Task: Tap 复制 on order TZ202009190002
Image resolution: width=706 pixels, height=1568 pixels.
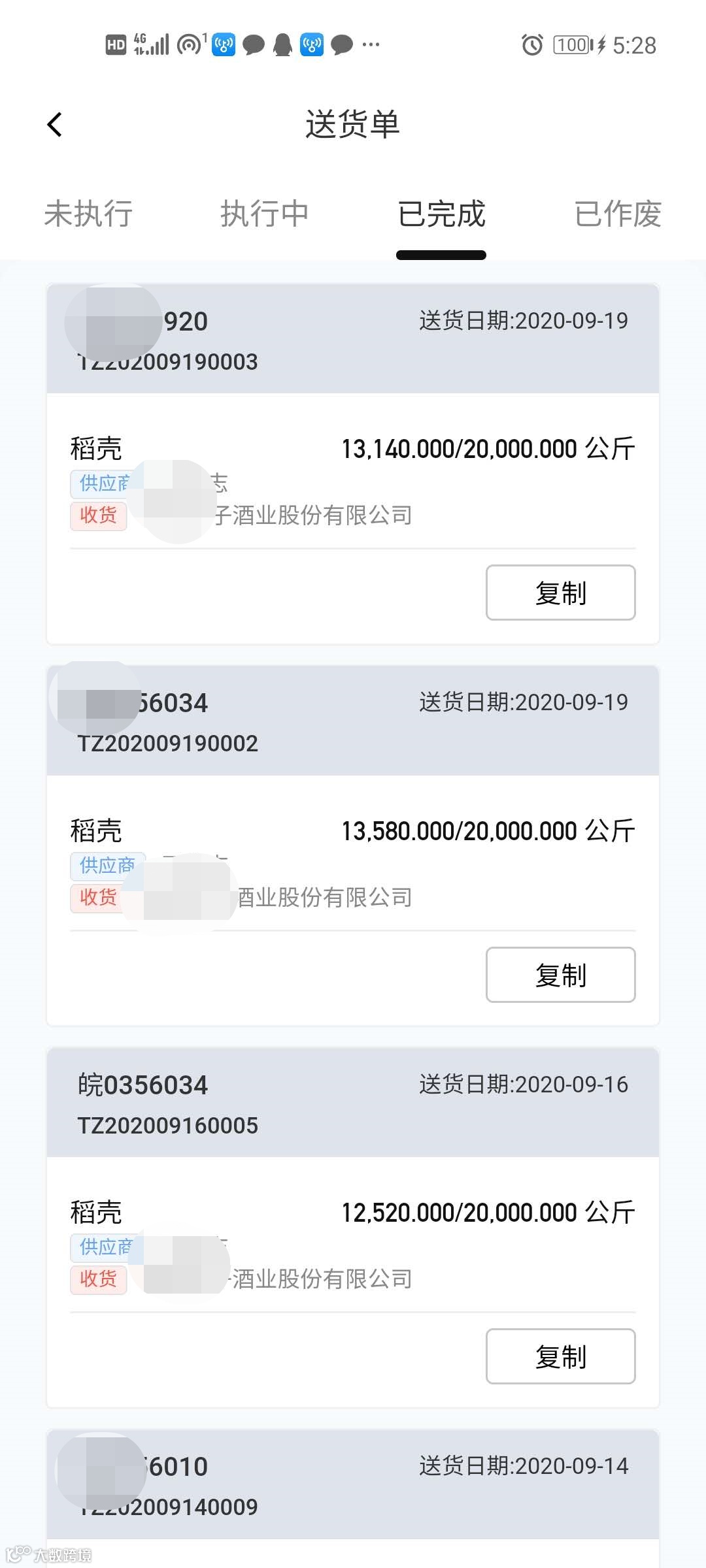Action: tap(560, 974)
